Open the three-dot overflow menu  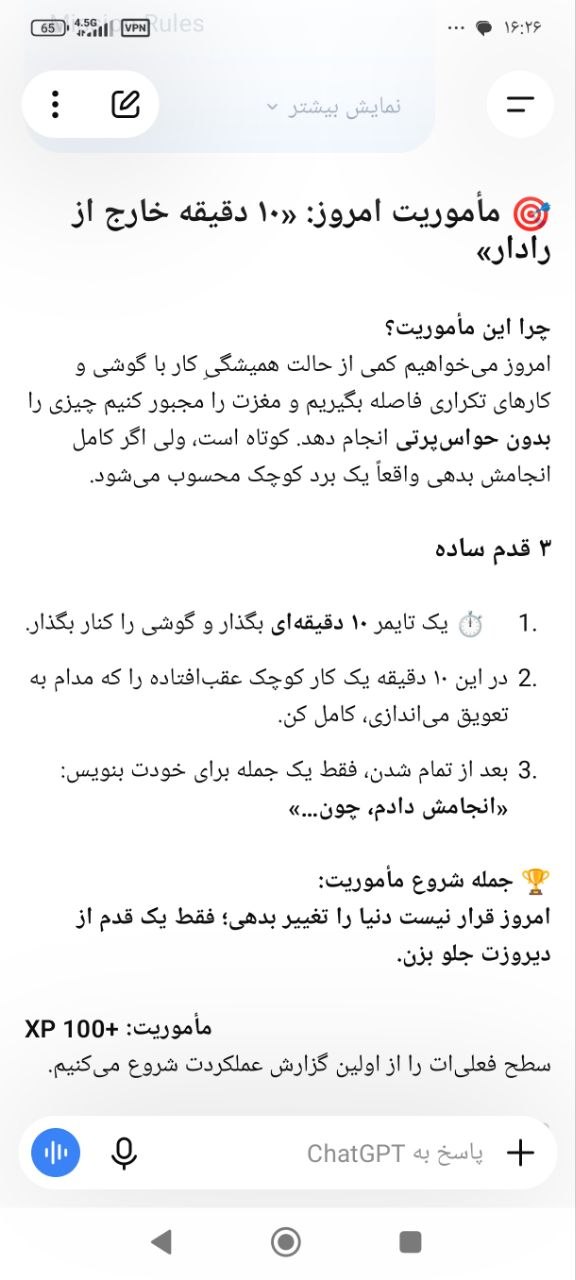click(56, 104)
